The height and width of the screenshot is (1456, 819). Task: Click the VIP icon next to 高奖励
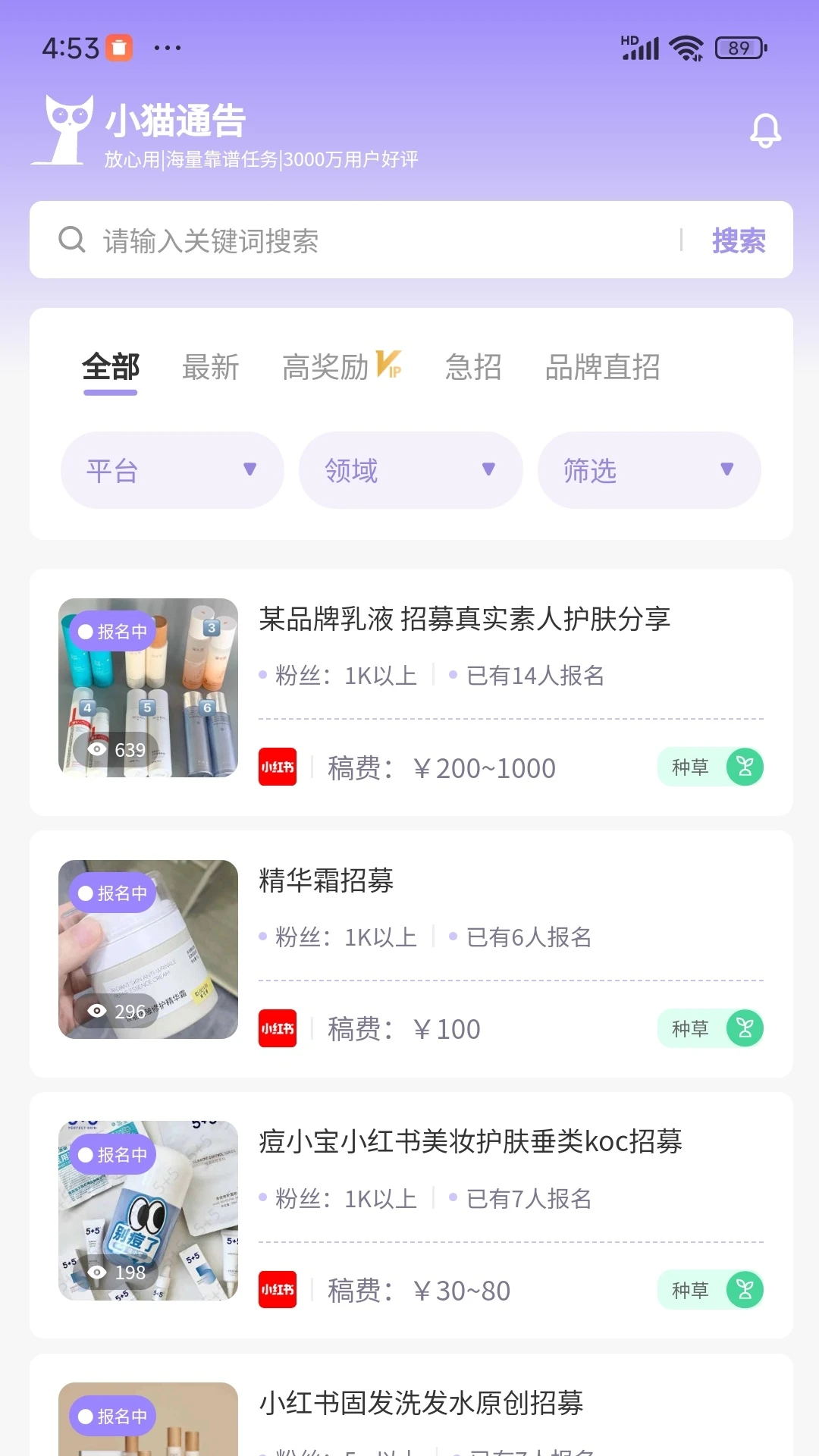click(390, 365)
